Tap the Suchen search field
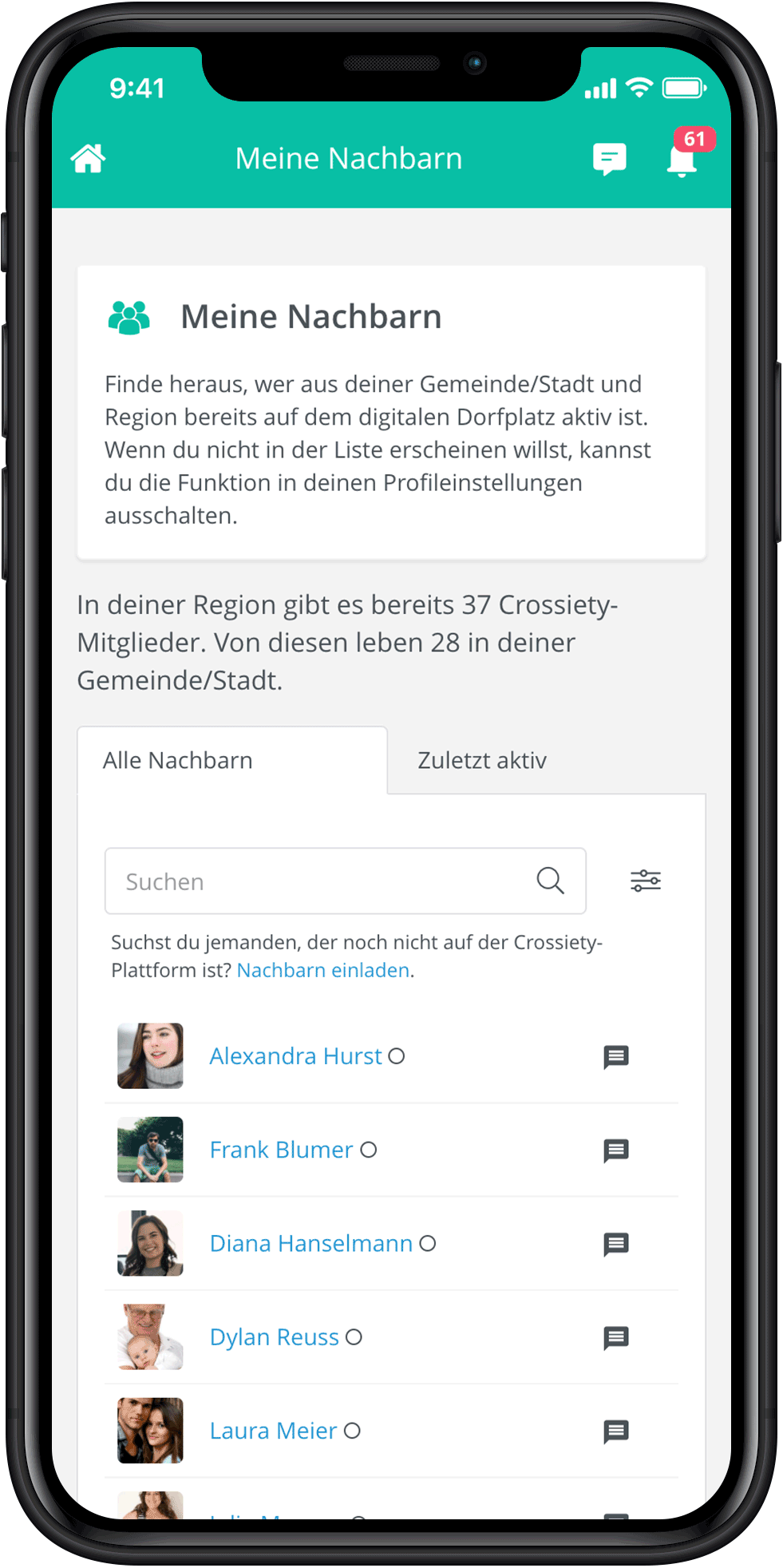 pyautogui.click(x=345, y=881)
